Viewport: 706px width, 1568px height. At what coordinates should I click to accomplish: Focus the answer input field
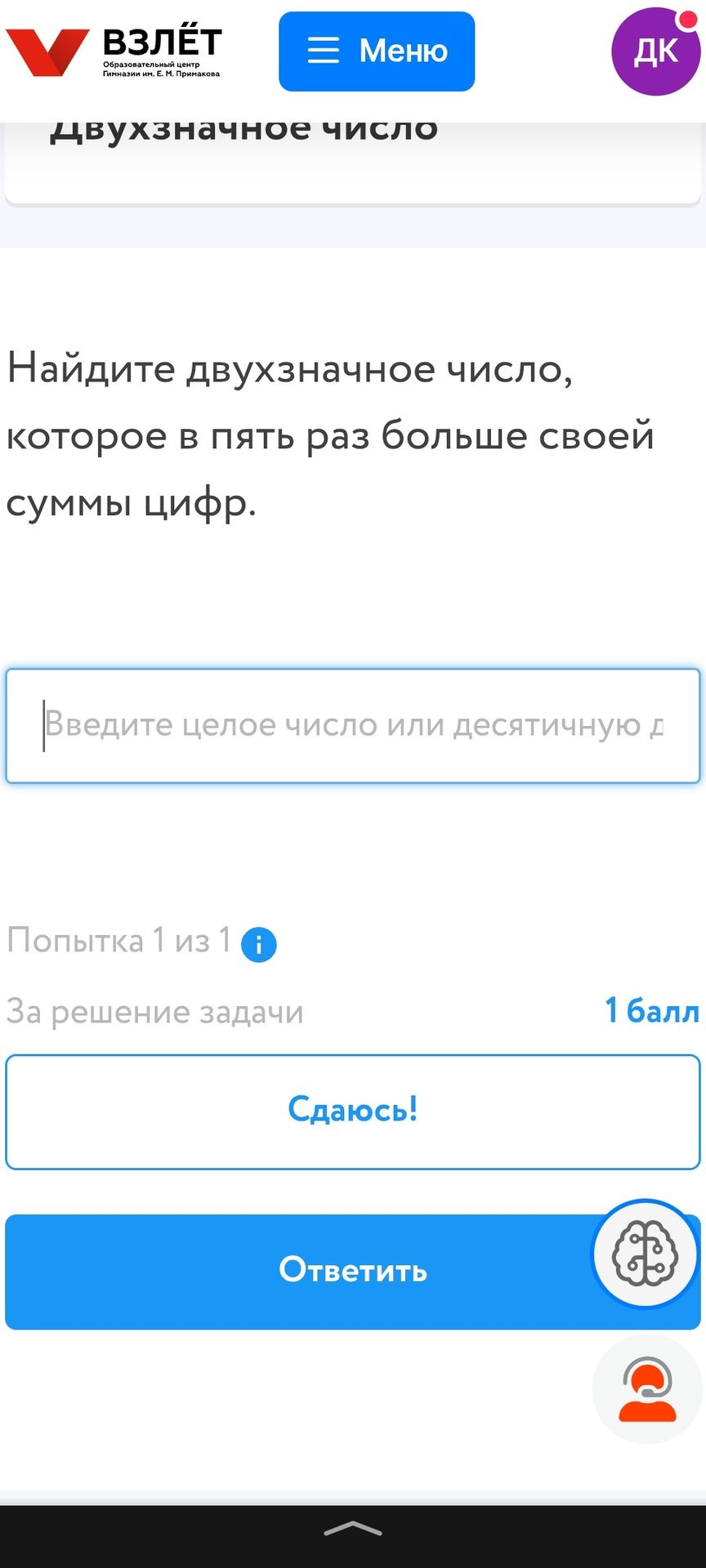pyautogui.click(x=353, y=726)
